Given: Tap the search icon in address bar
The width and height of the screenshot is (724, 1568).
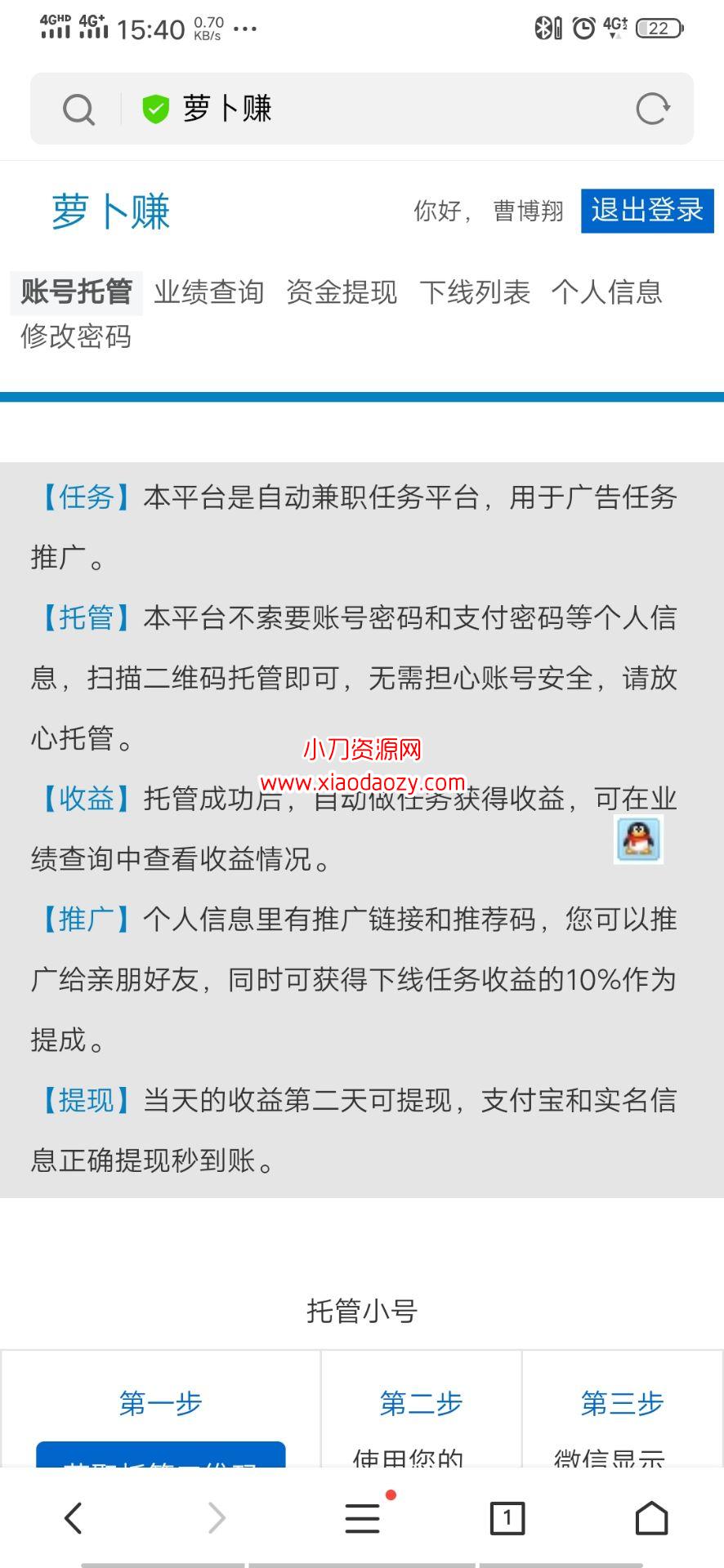Looking at the screenshot, I should pyautogui.click(x=78, y=109).
